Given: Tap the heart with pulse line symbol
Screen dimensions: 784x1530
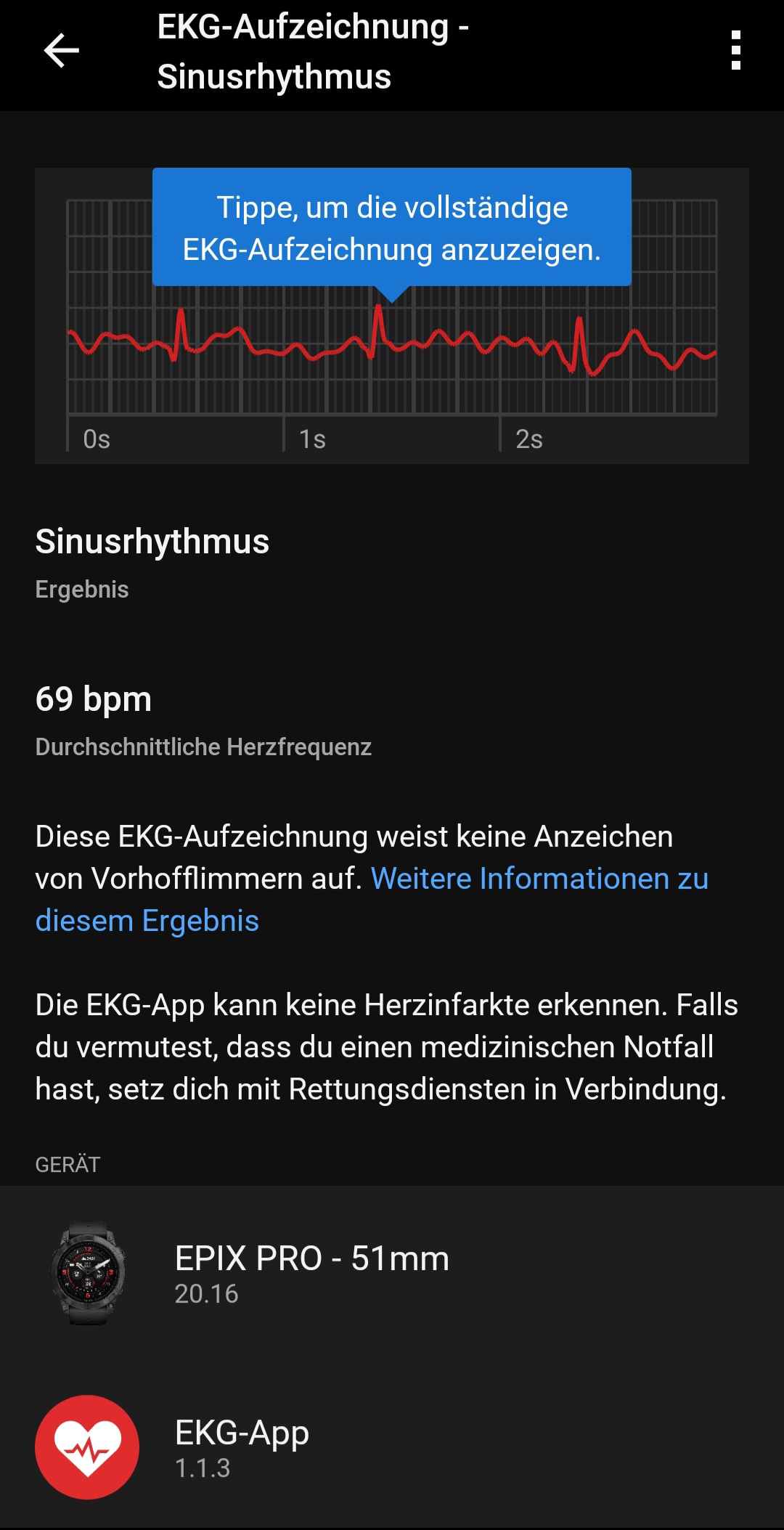Looking at the screenshot, I should [x=87, y=1445].
